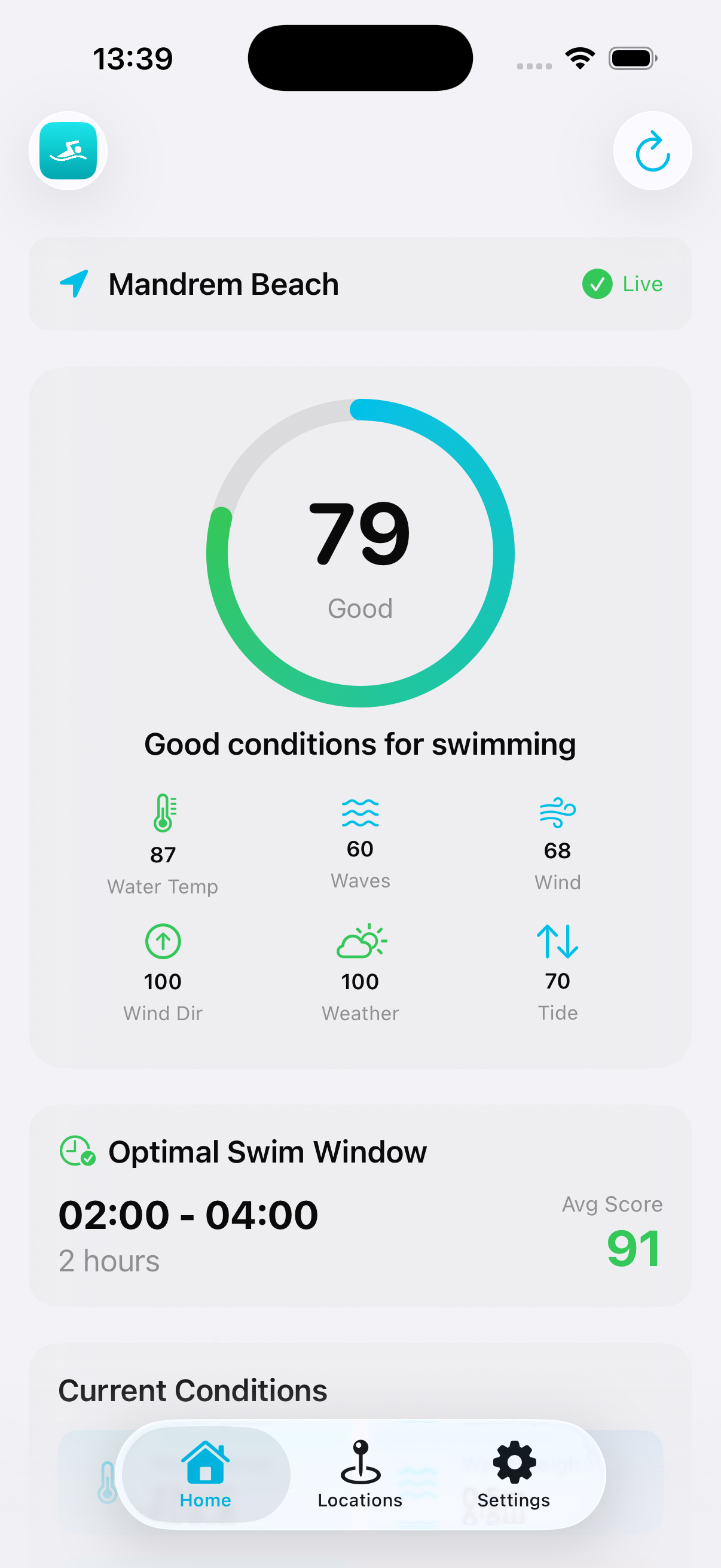Tap the Good conditions for swimming text

click(x=360, y=743)
